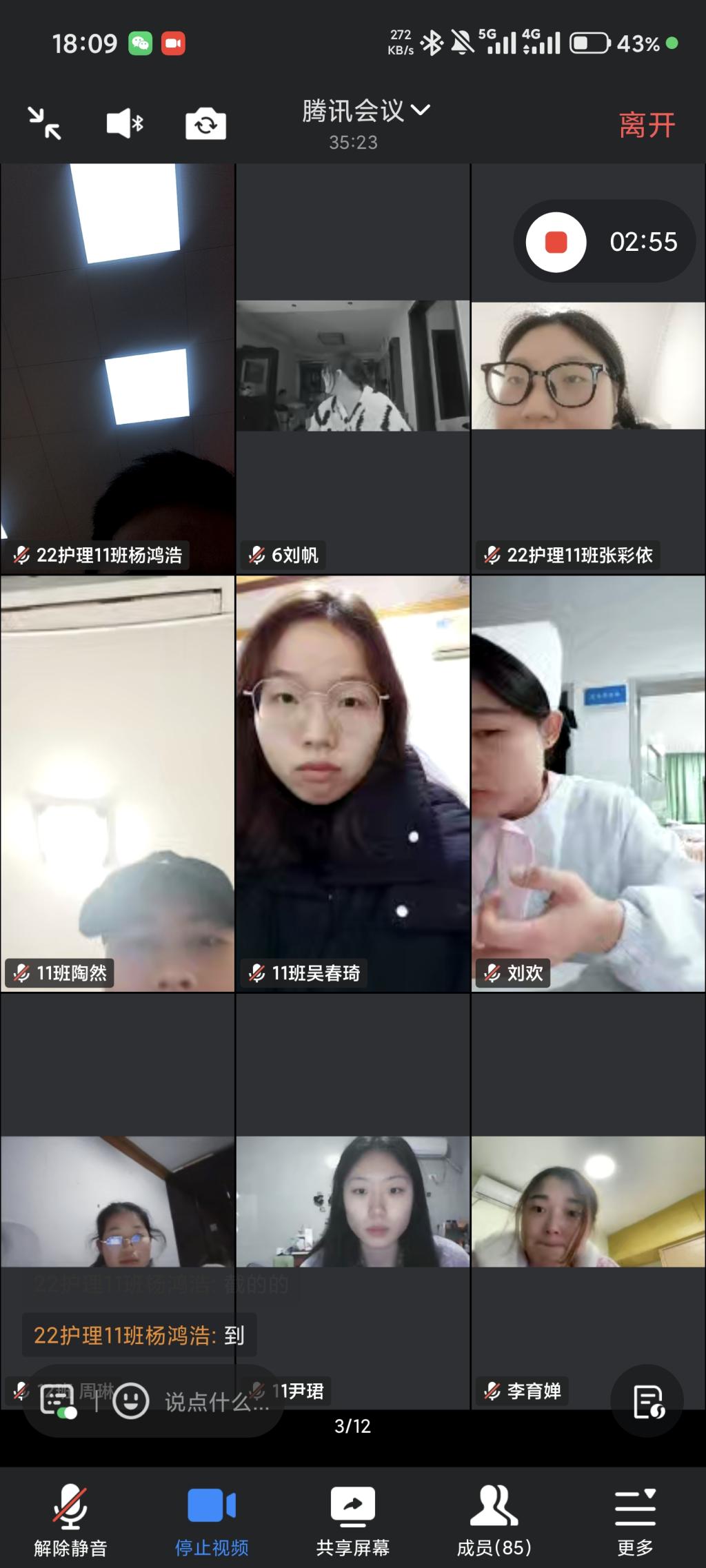The image size is (706, 1568).
Task: Flip the camera
Action: 205,125
